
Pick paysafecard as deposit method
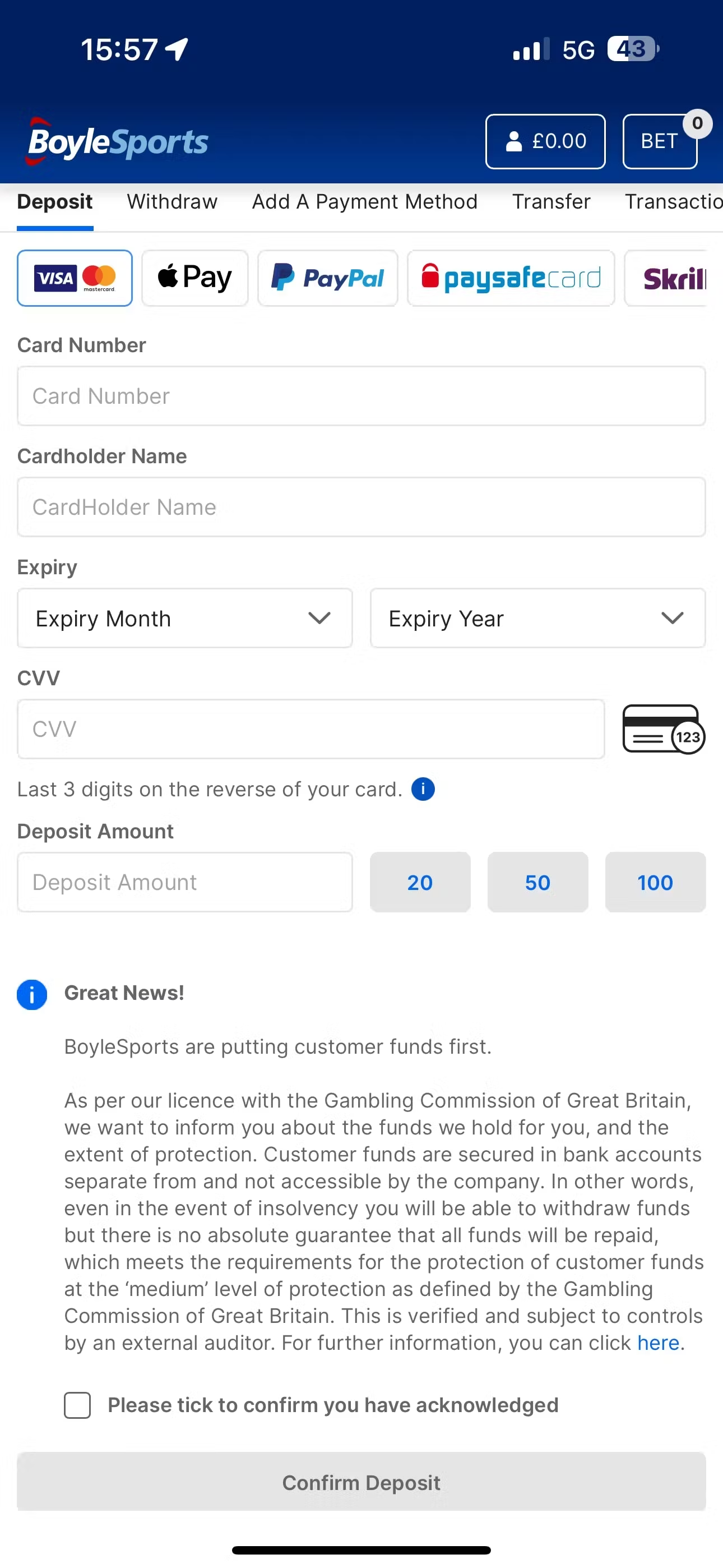[x=511, y=278]
